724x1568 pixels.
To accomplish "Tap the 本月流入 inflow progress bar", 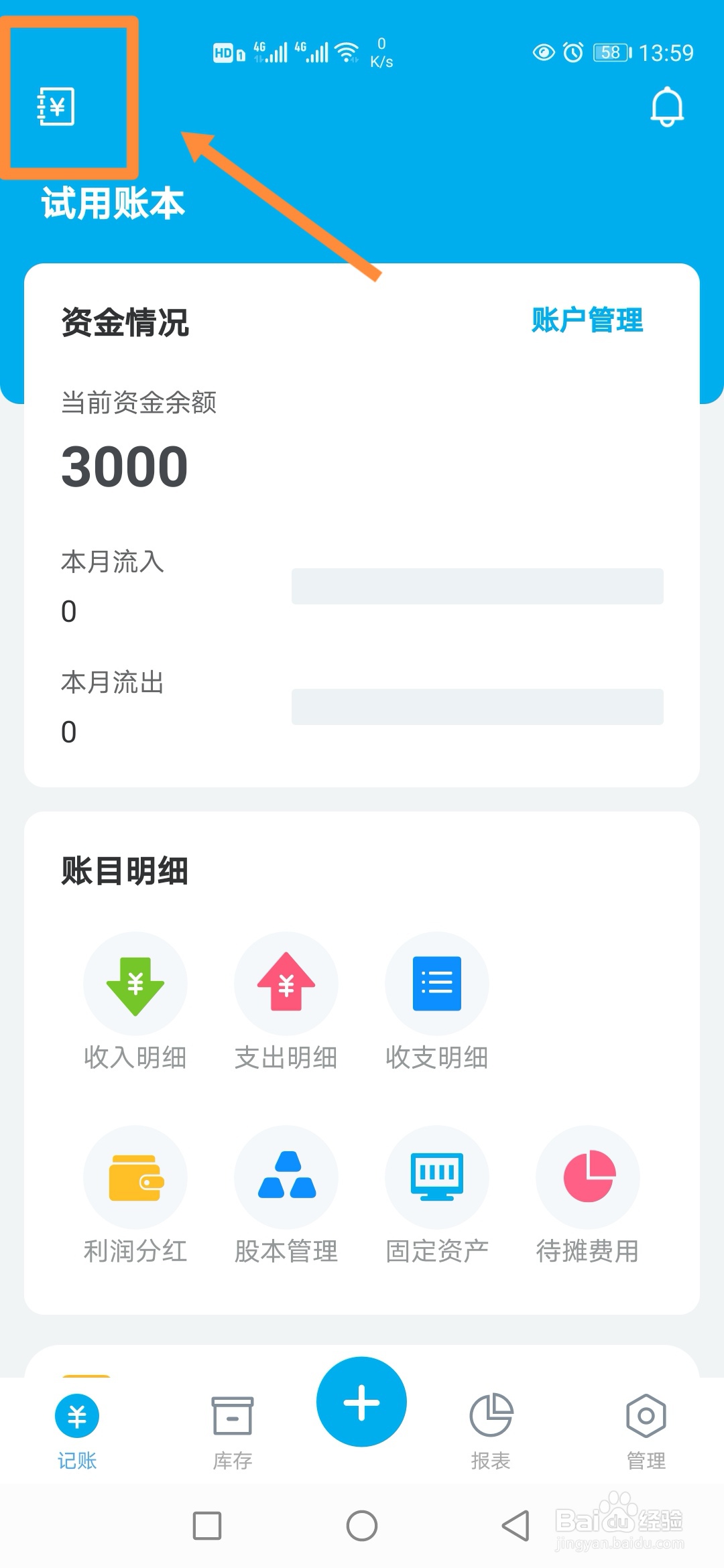I will (477, 586).
